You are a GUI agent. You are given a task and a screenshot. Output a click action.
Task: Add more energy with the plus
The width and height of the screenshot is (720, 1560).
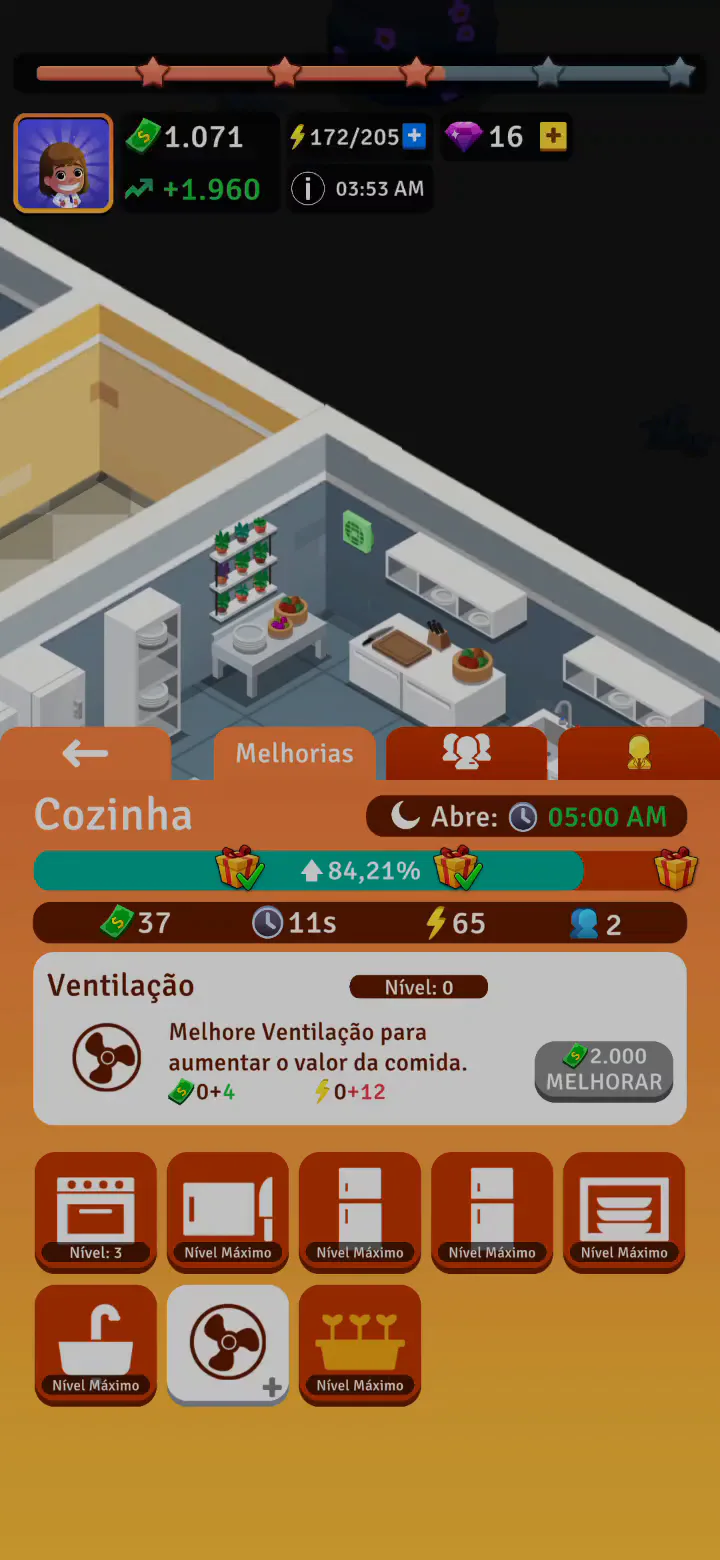[x=414, y=137]
